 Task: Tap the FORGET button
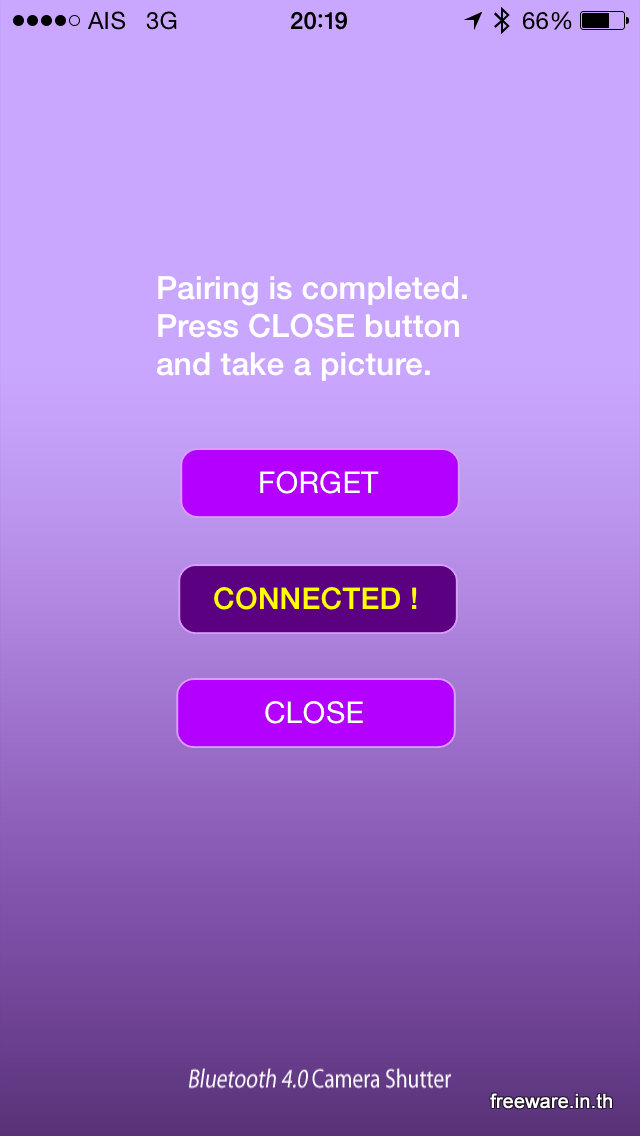(320, 483)
